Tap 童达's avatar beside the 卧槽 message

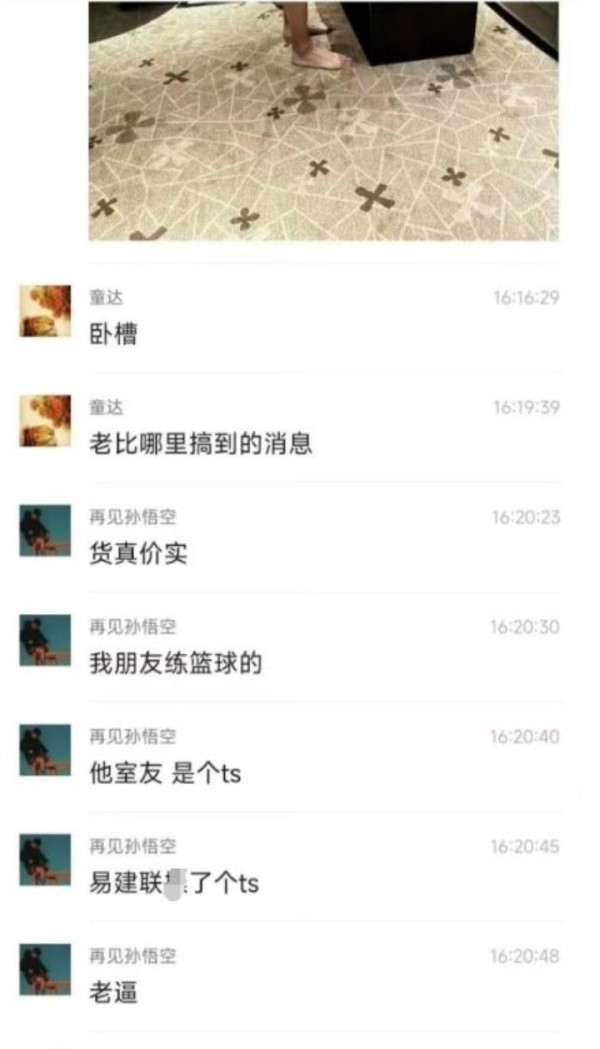click(x=45, y=311)
